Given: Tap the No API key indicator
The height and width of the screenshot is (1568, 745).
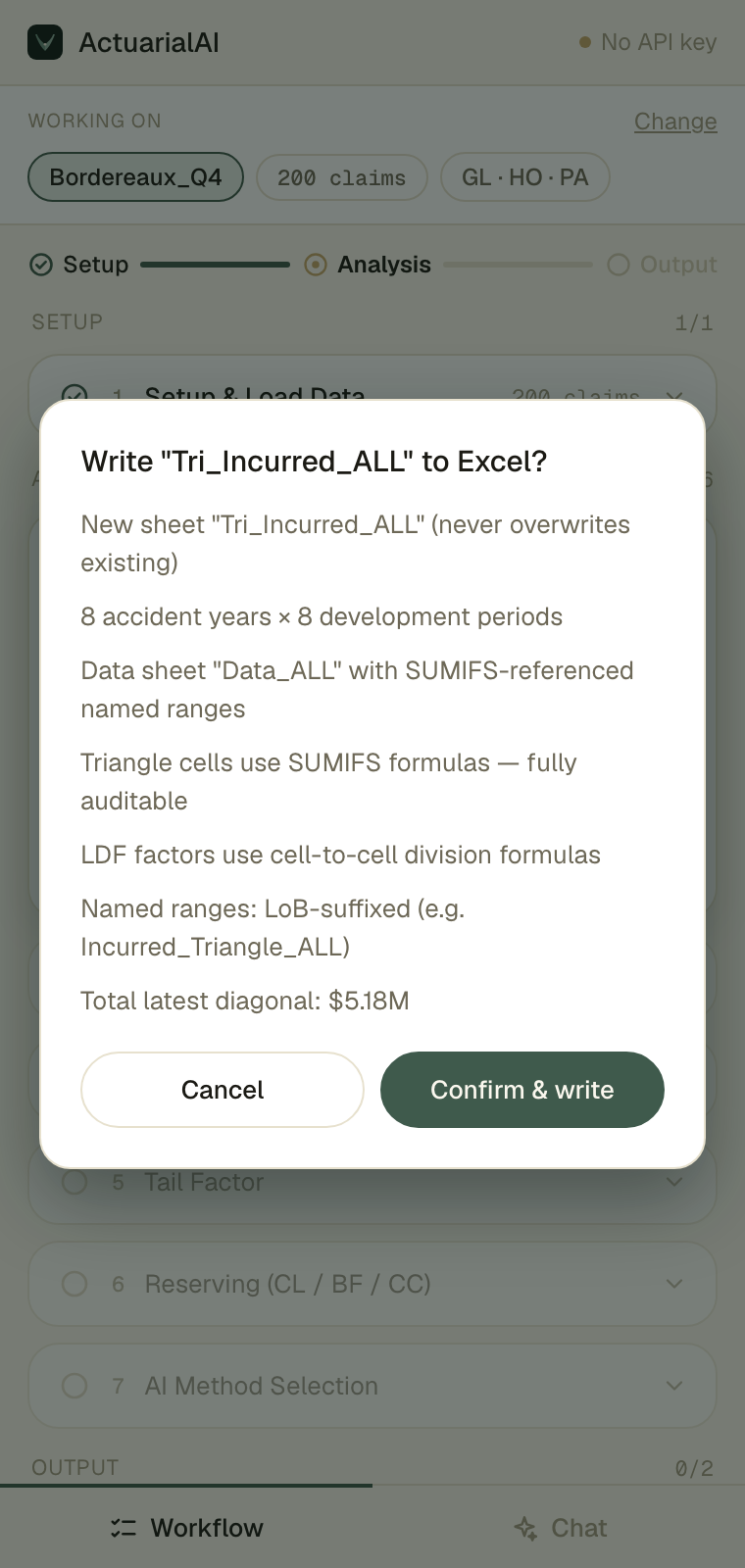Looking at the screenshot, I should pyautogui.click(x=648, y=42).
